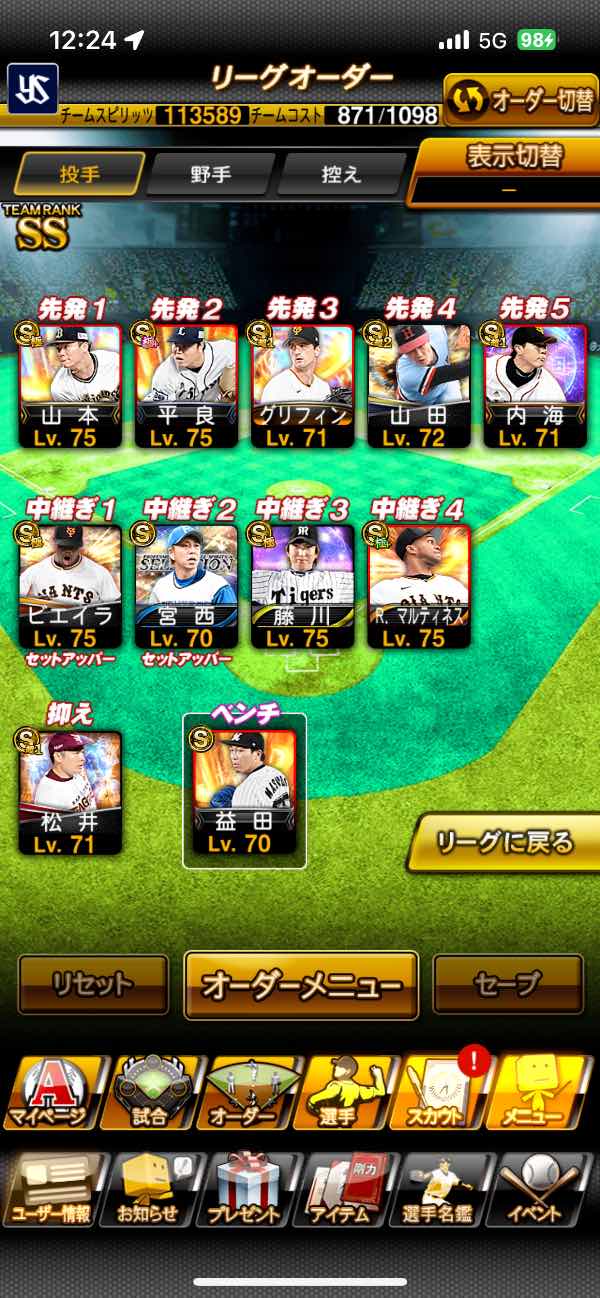Open お知らせ notices
Screen dimensions: 600x1298
(x=148, y=1190)
